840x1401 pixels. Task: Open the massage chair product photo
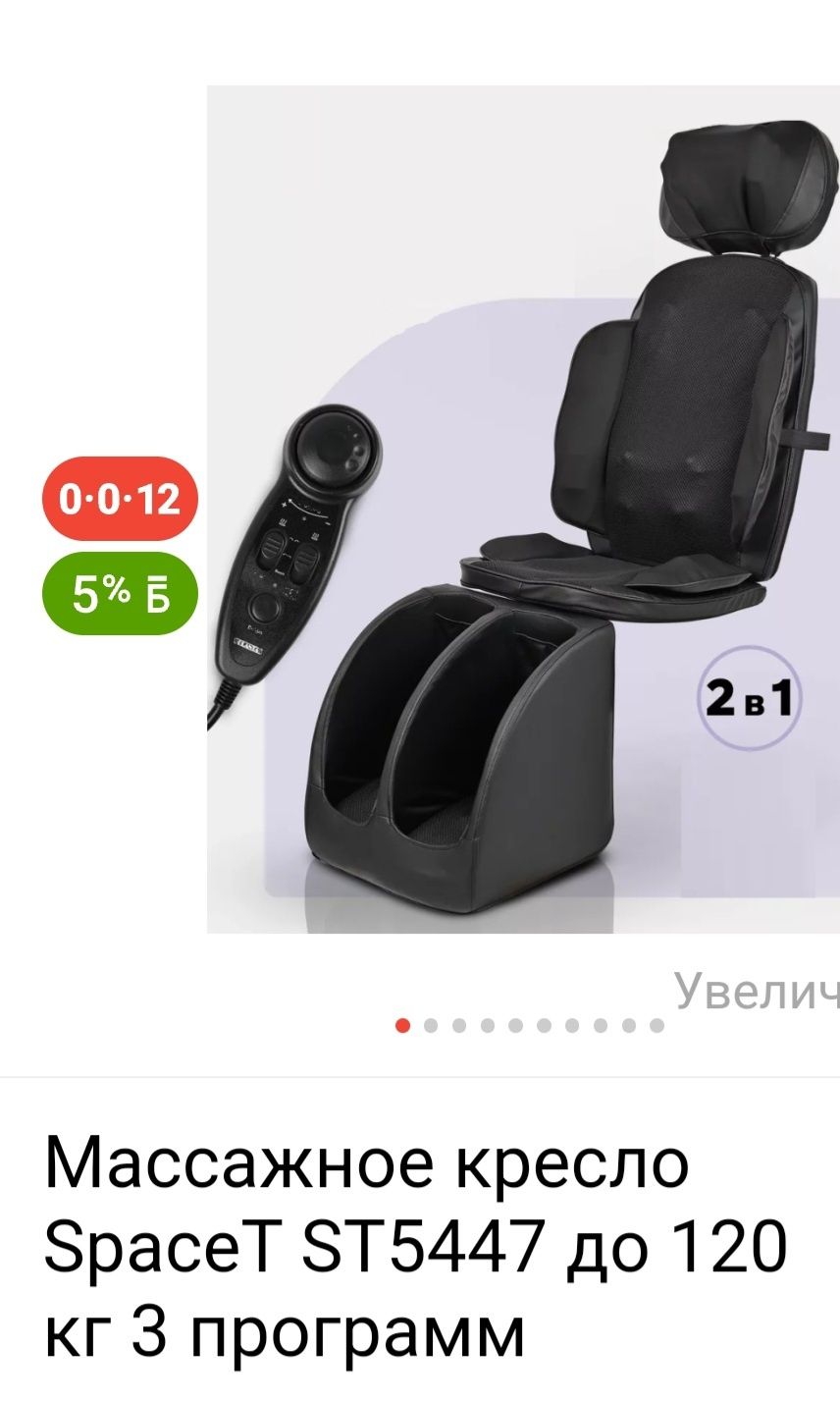point(523,509)
